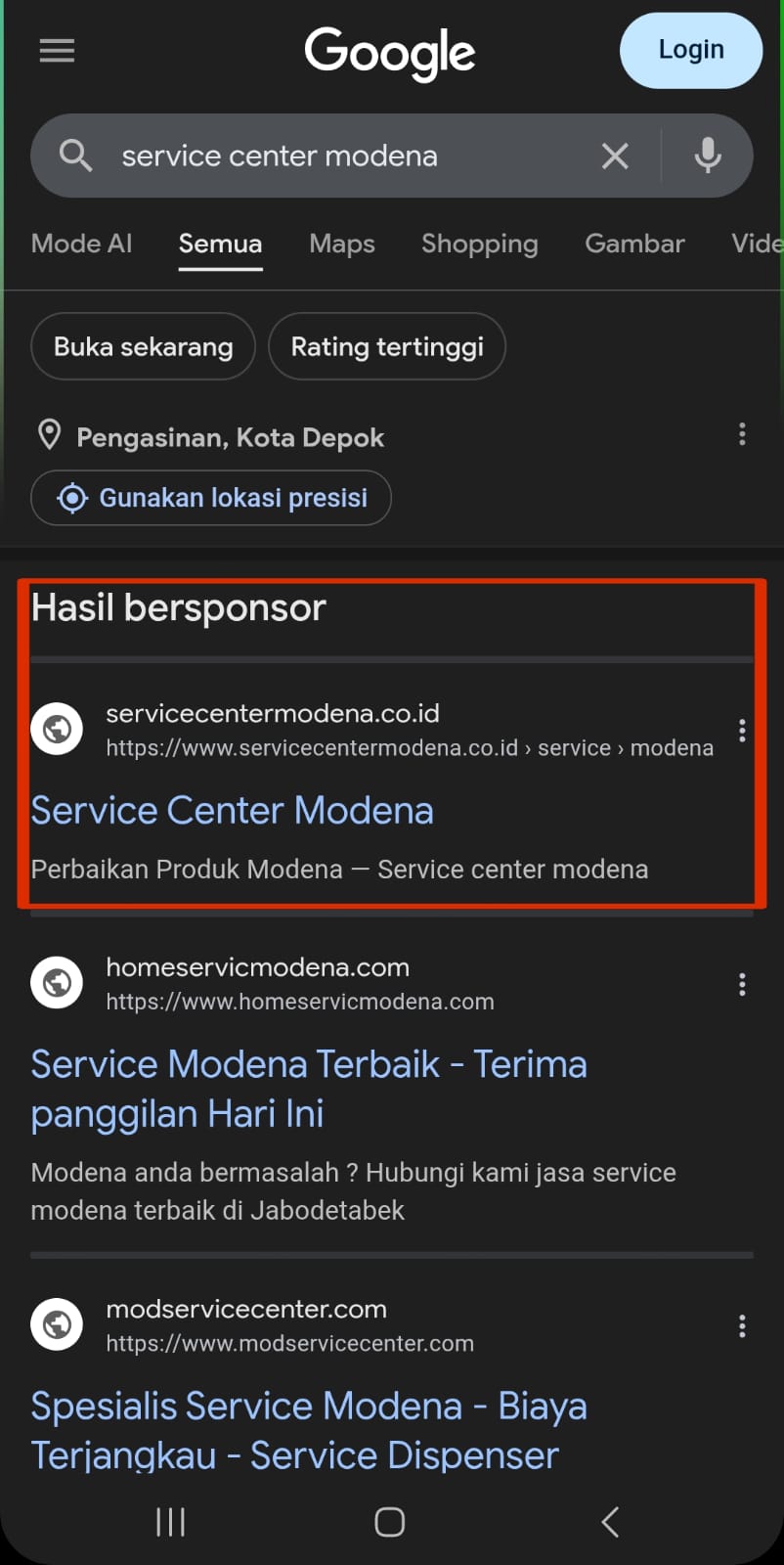Tap Gunakan lokasi presisi button
The image size is (784, 1565).
211,498
